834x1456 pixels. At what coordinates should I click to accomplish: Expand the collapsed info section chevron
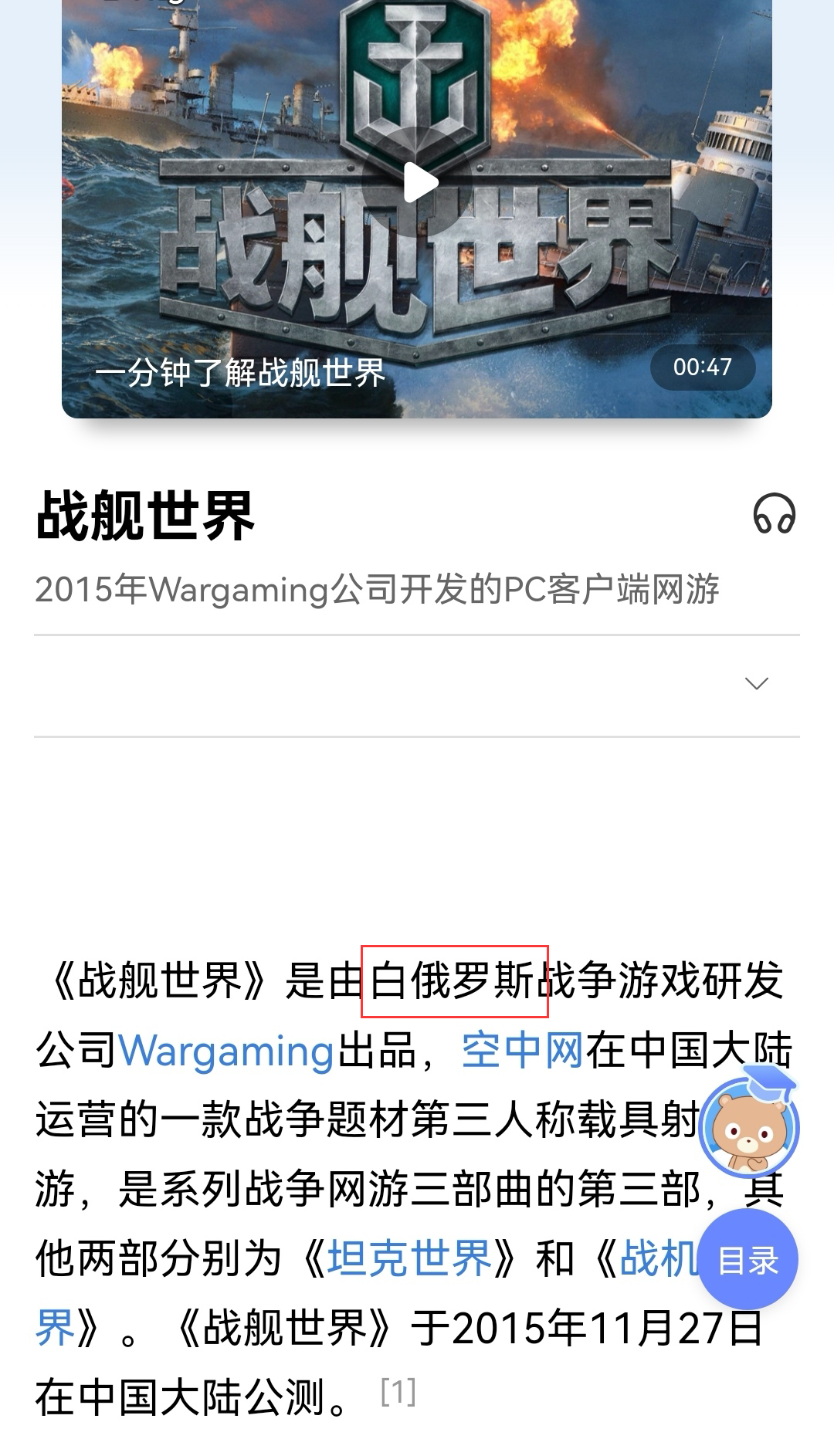(756, 684)
